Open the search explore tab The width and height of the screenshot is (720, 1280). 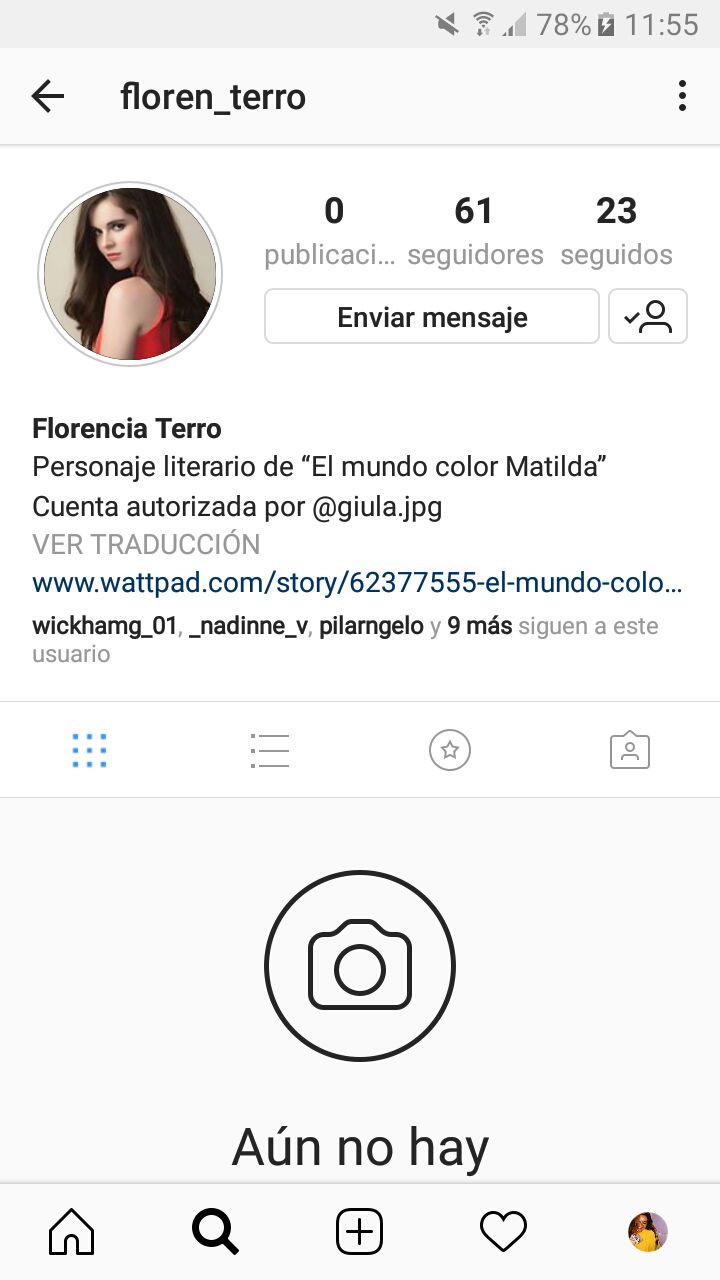click(216, 1232)
